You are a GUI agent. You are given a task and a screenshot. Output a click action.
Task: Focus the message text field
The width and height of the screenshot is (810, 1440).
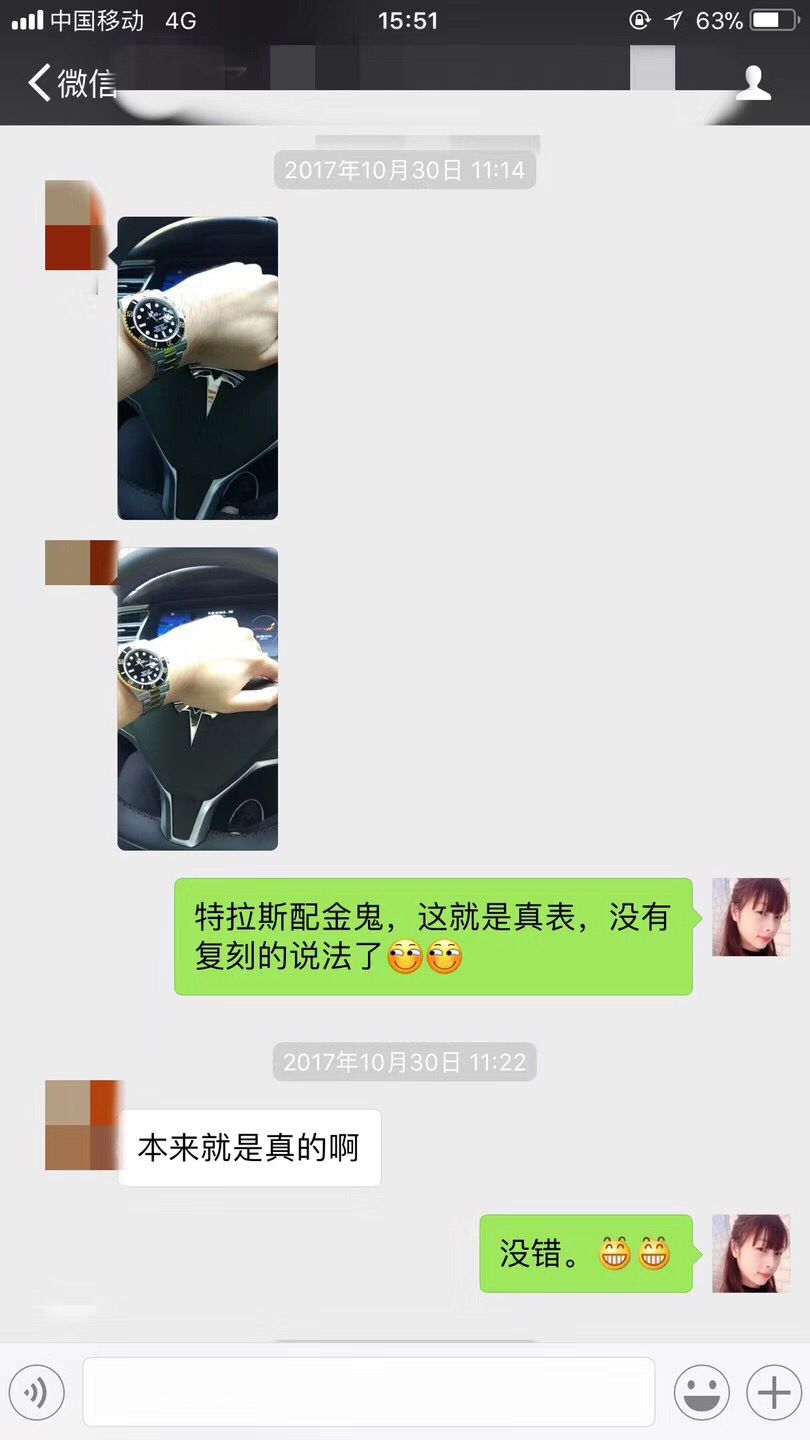click(368, 1391)
